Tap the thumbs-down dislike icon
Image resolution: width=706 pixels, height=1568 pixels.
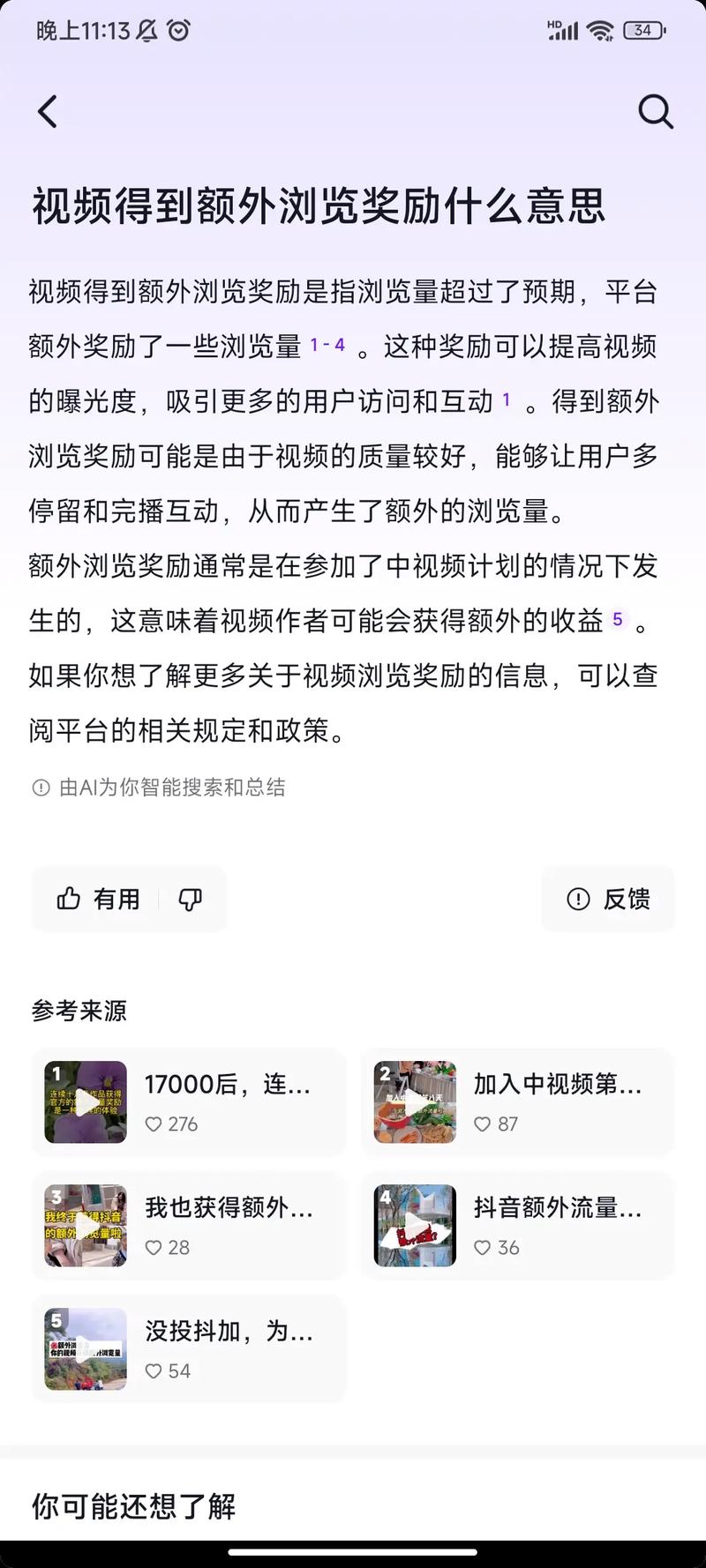pyautogui.click(x=191, y=899)
